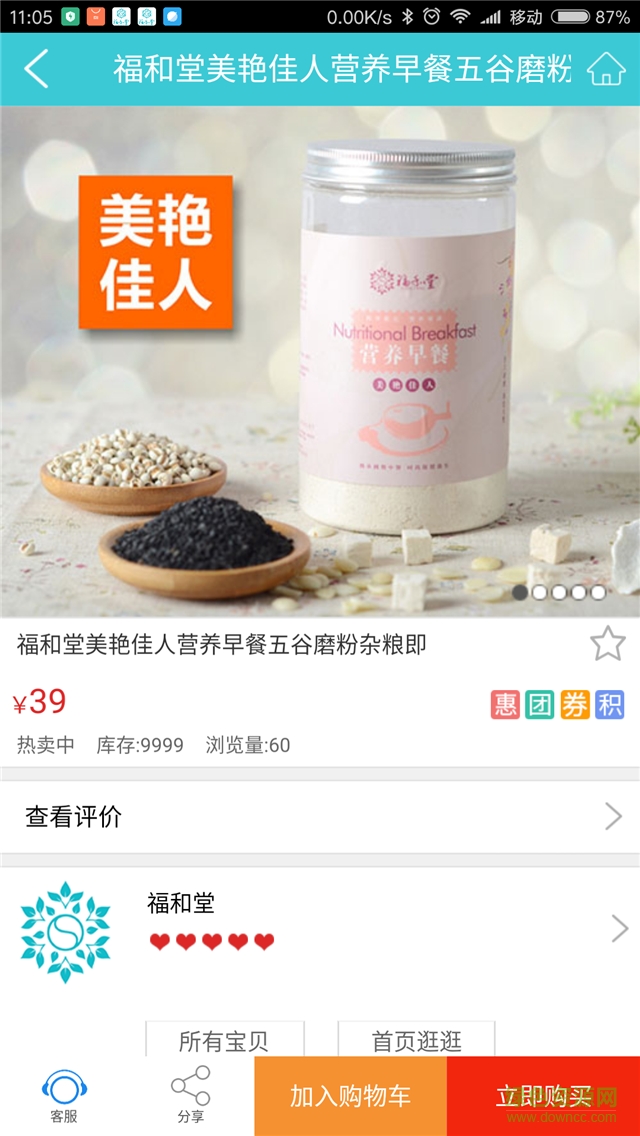This screenshot has height=1136, width=640.
Task: Add item with 加入购物车
Action: (350, 1096)
